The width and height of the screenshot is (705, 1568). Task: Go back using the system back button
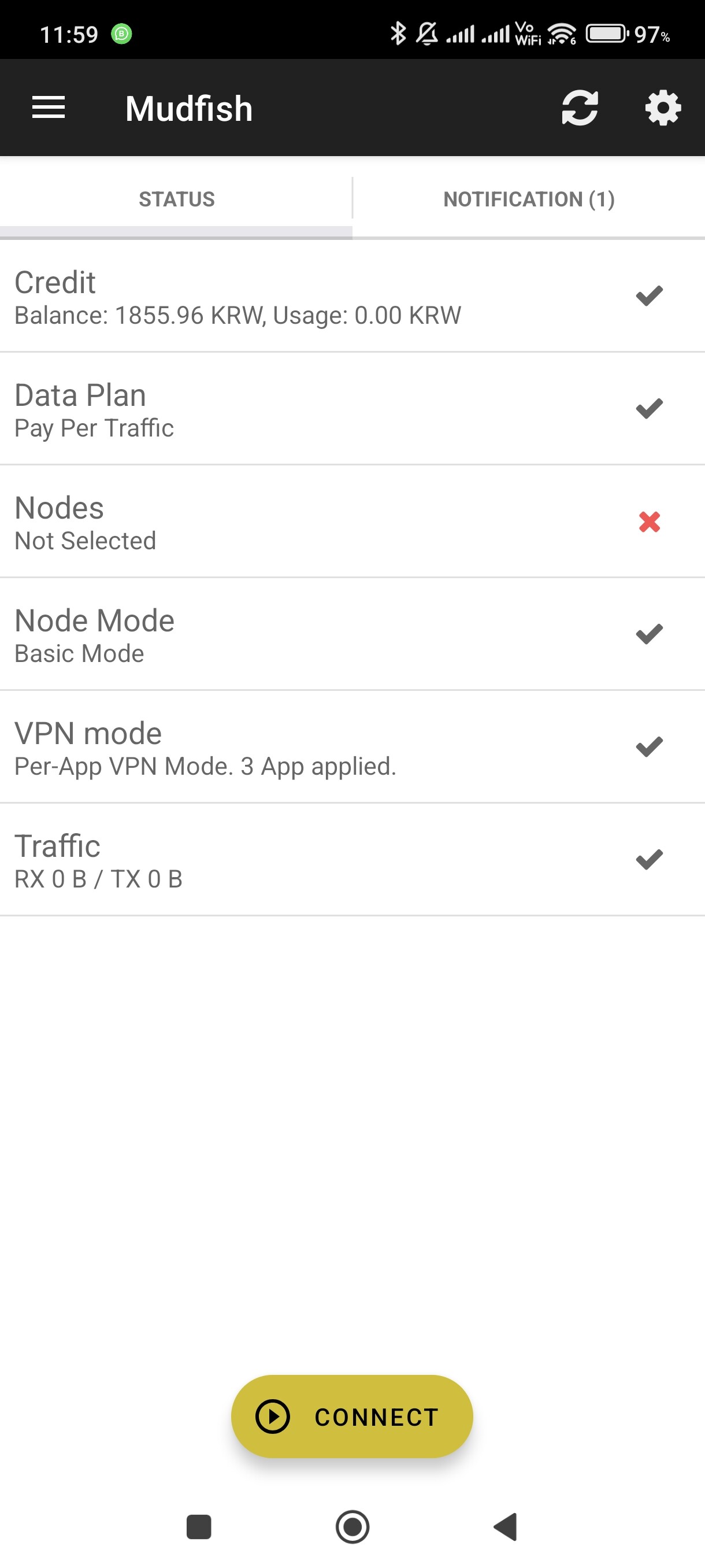tap(506, 1526)
